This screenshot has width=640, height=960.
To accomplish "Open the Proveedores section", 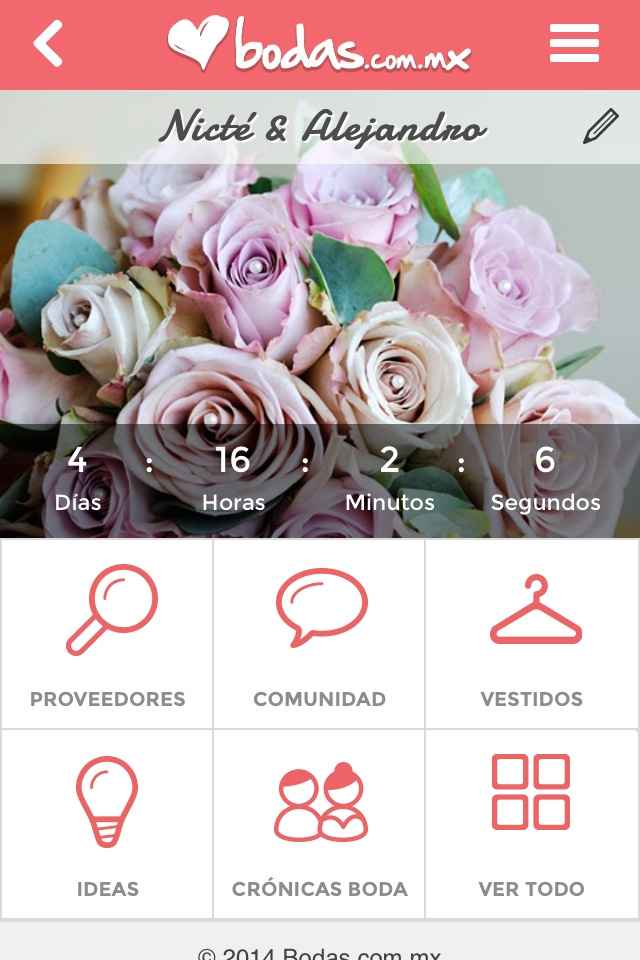I will coord(107,634).
